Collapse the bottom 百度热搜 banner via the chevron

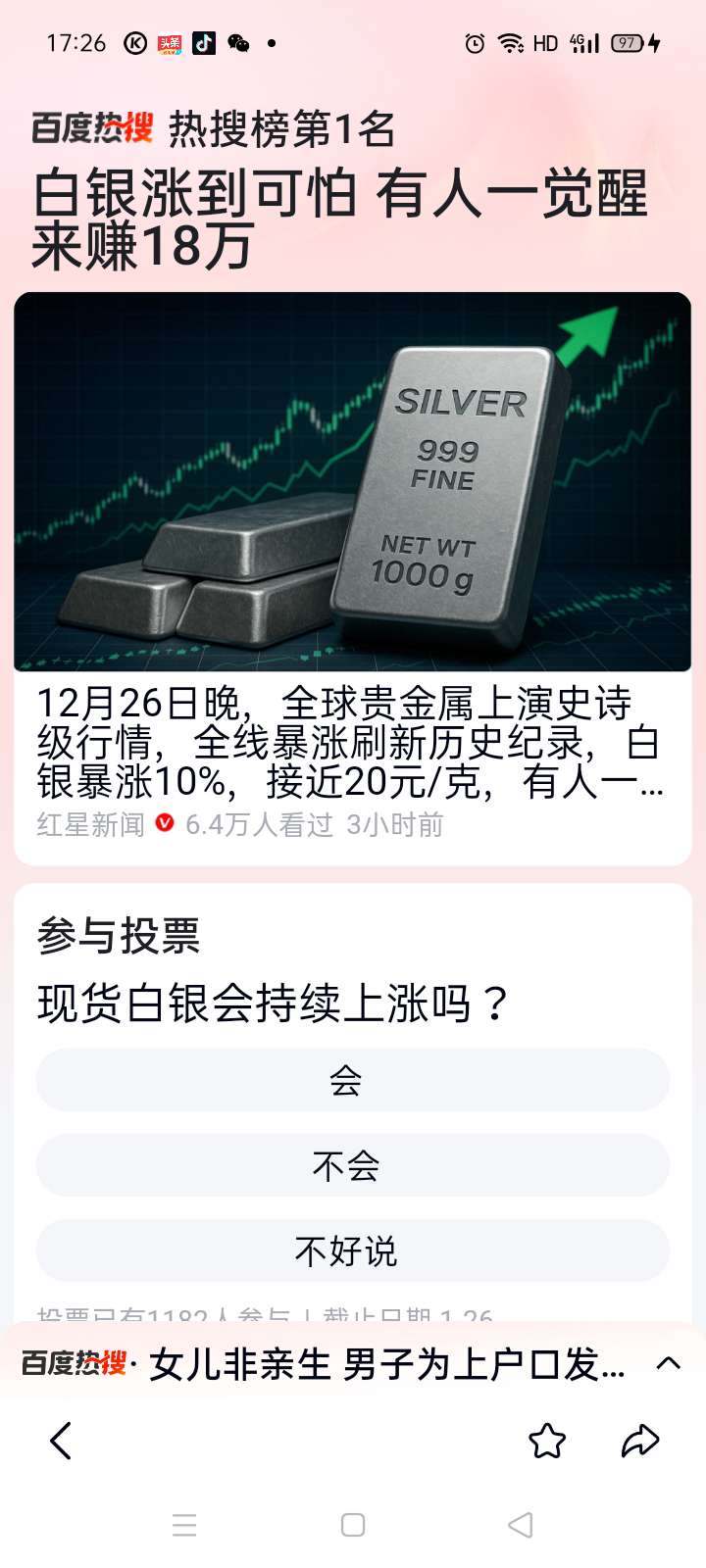point(668,1363)
